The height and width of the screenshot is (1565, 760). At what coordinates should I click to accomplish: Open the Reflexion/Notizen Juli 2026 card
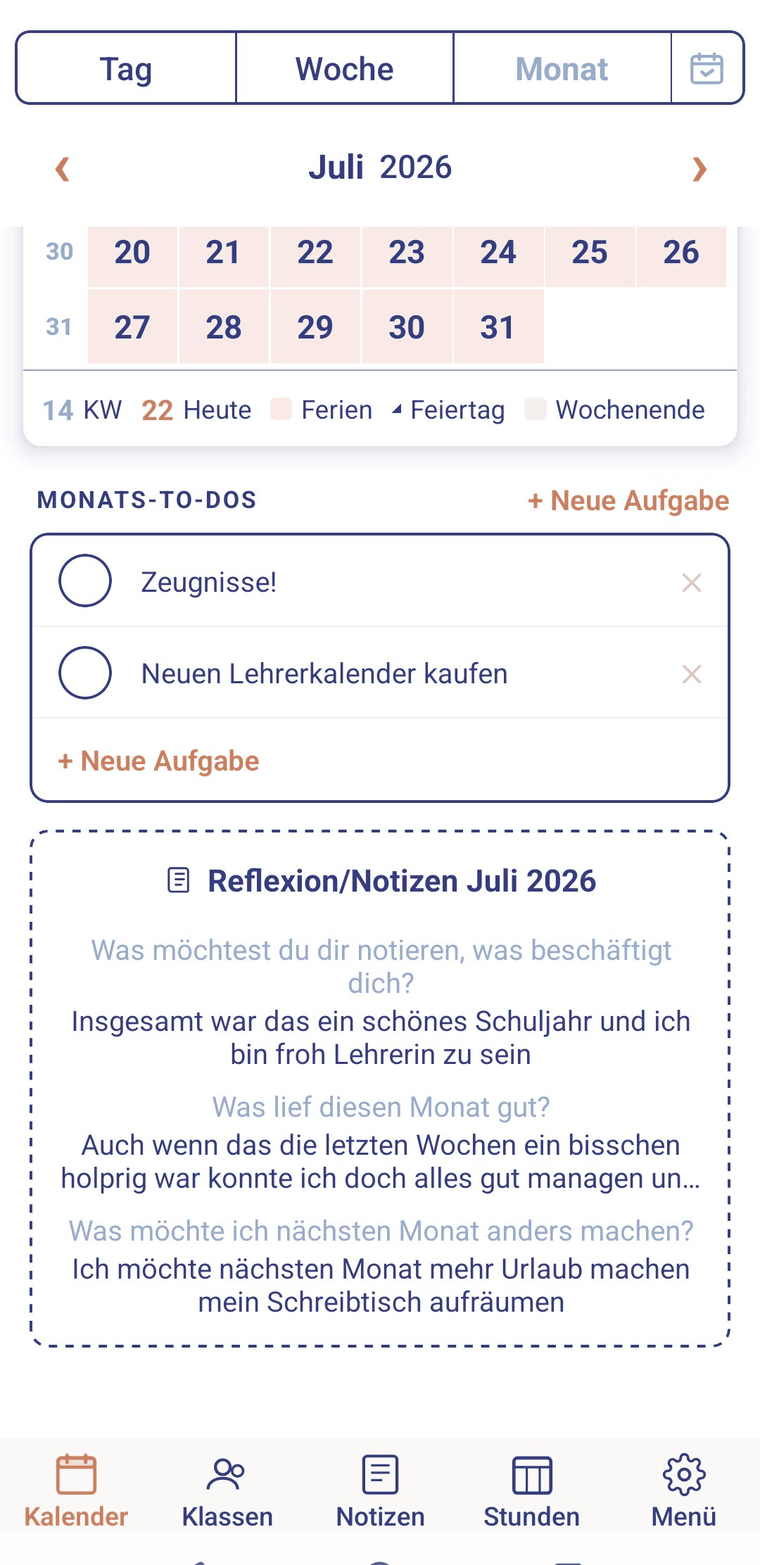[x=380, y=1088]
